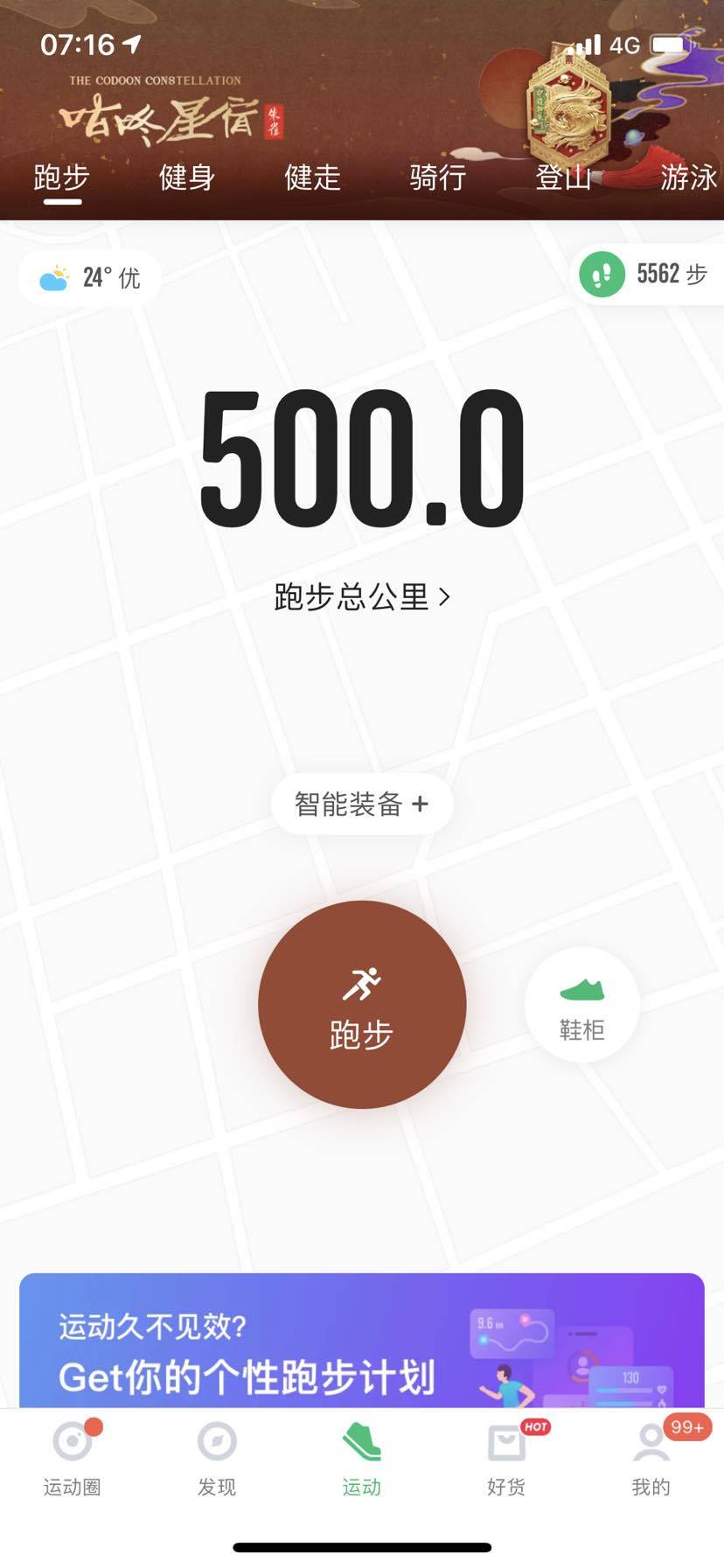This screenshot has height=1568, width=724.
Task: Add a device via 智能装备 +
Action: [361, 804]
